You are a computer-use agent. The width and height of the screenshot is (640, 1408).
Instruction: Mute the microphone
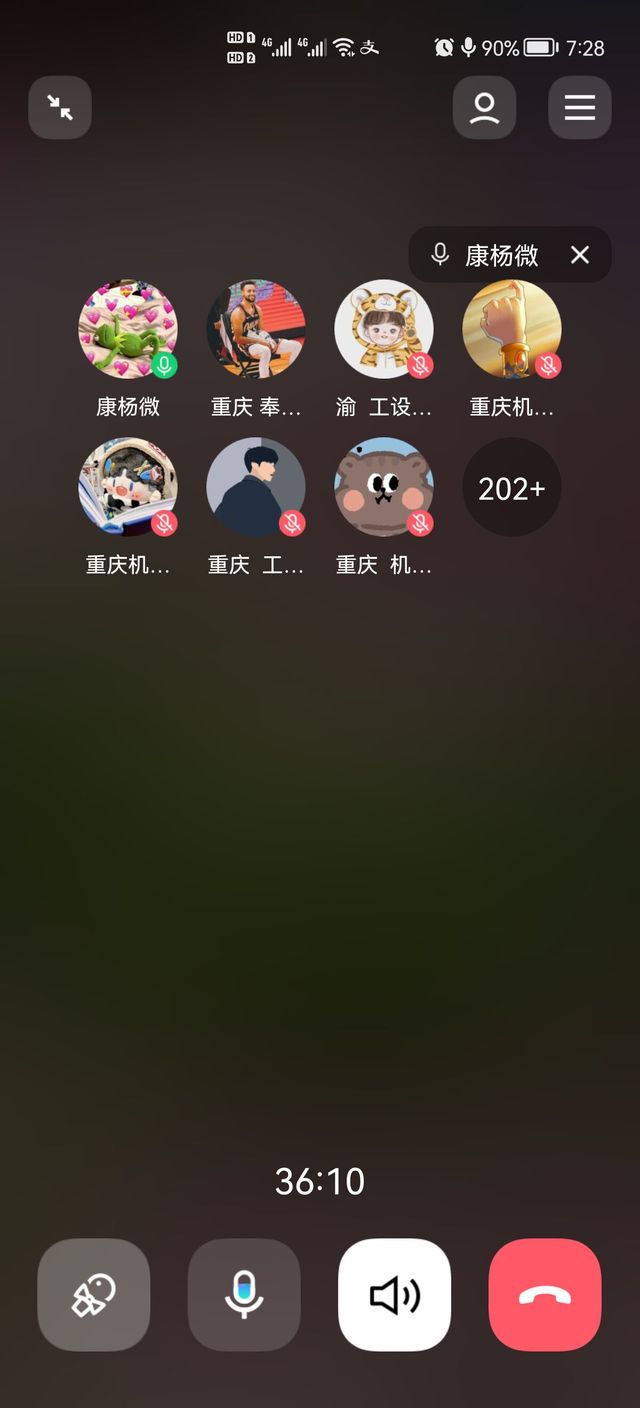(x=244, y=1295)
